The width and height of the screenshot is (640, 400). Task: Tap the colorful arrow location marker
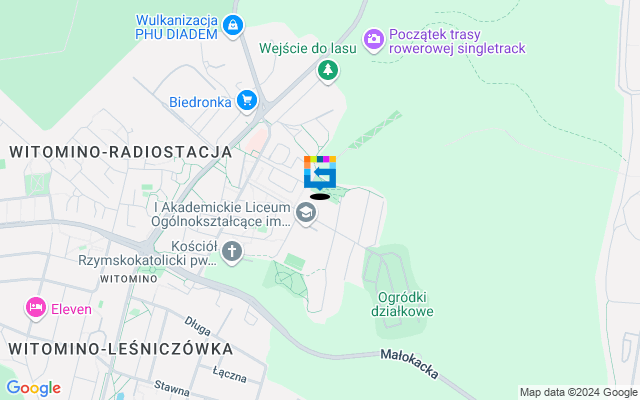click(320, 172)
